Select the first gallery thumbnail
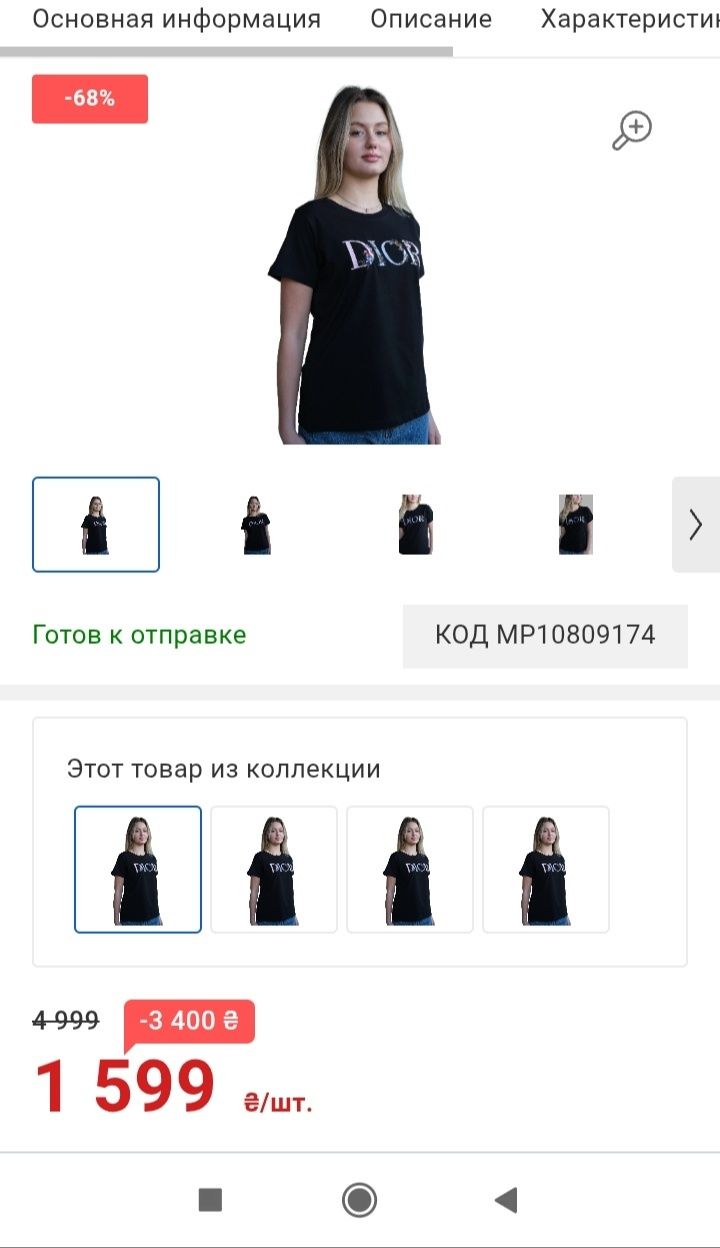Screen dimensions: 720x1248 [x=96, y=525]
